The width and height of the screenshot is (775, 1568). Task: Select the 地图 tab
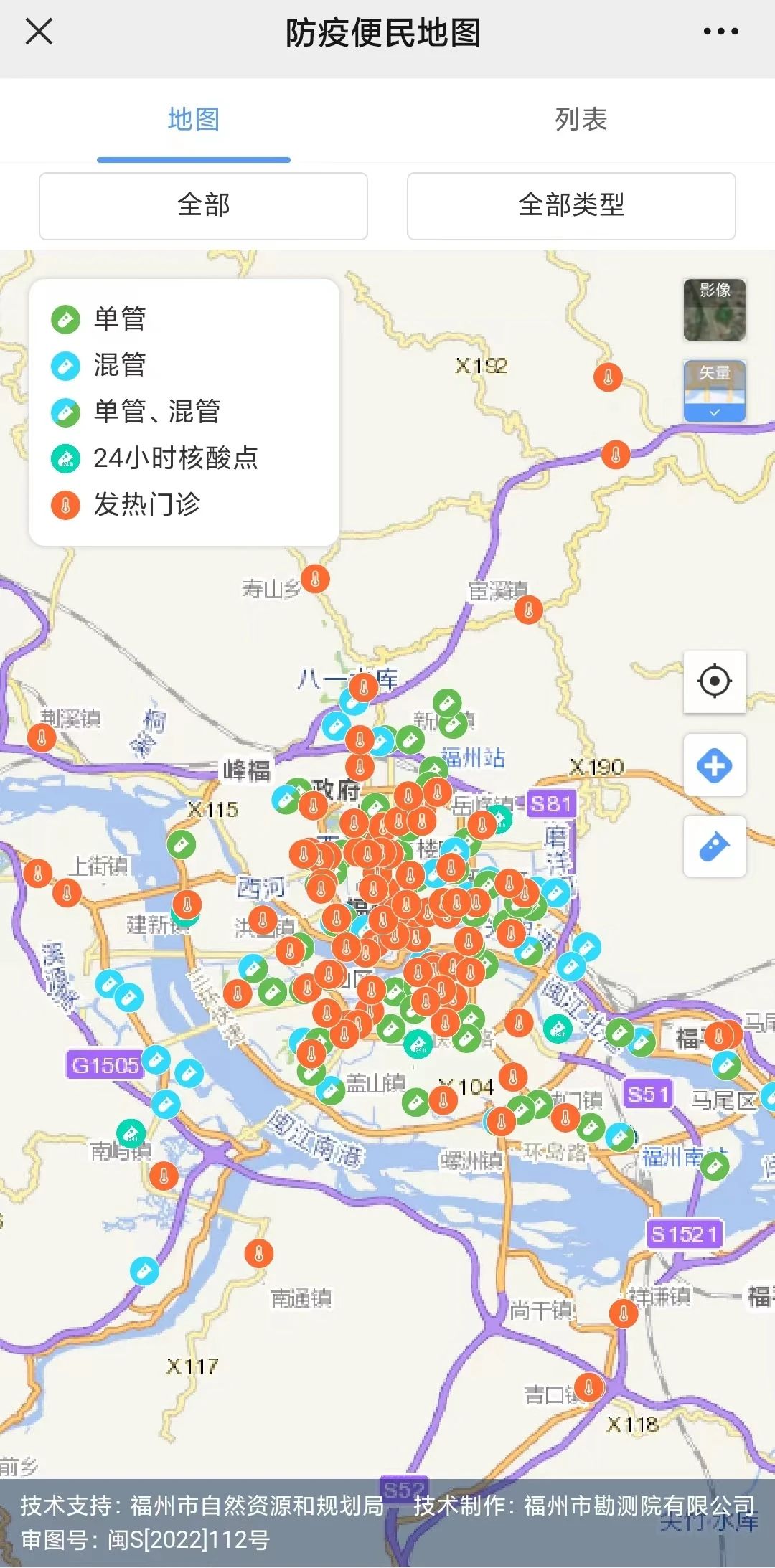click(x=194, y=121)
